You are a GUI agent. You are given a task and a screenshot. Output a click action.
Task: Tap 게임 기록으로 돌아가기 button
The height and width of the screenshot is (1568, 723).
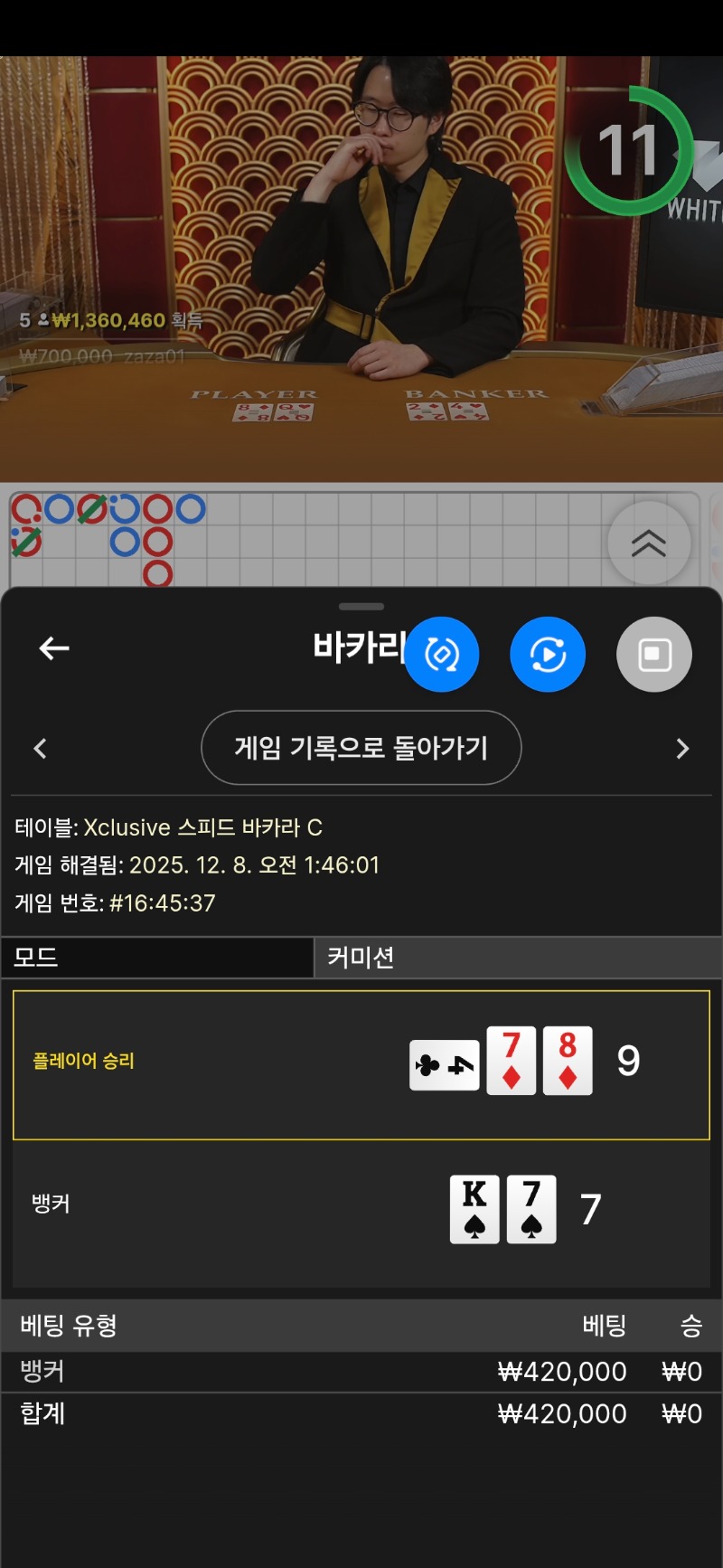pos(361,748)
